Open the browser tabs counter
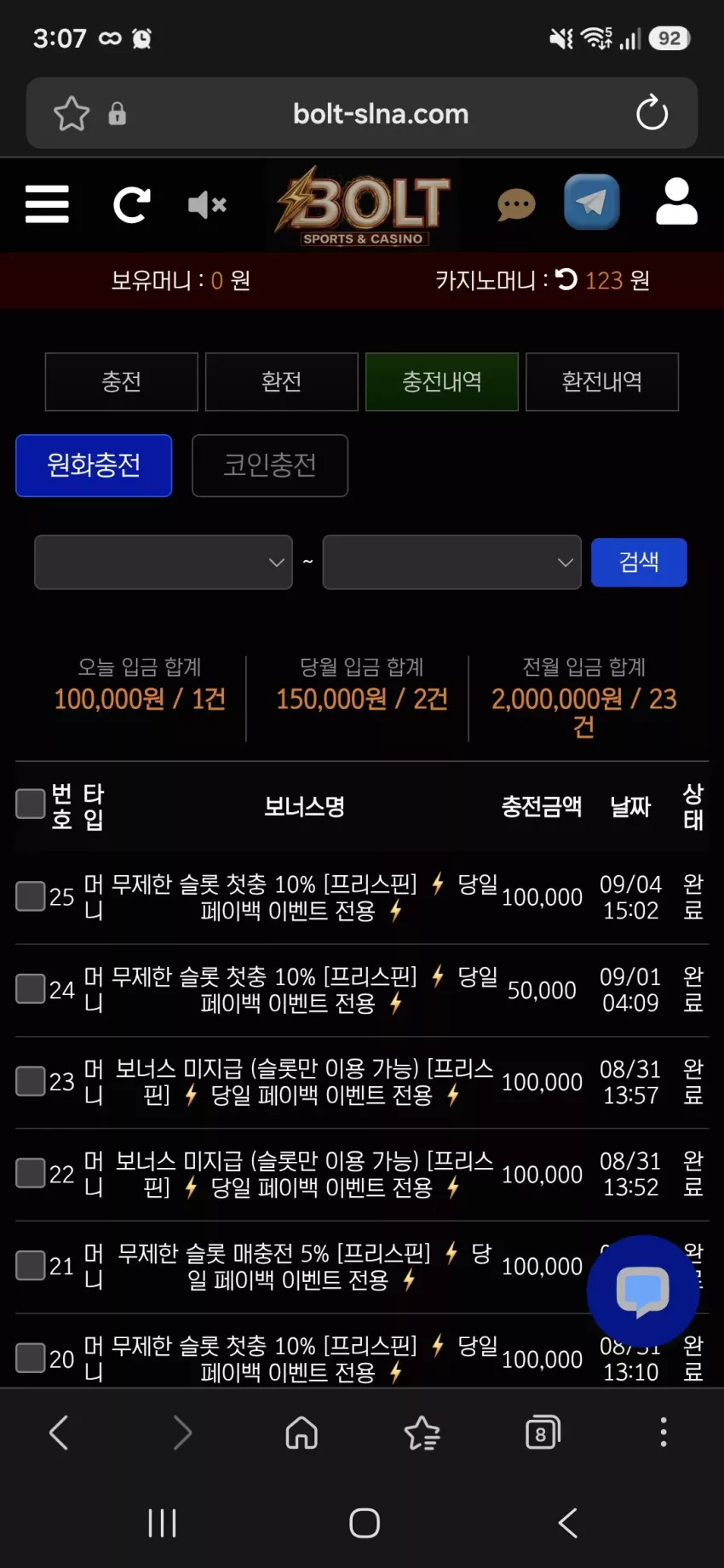 pos(543,1433)
